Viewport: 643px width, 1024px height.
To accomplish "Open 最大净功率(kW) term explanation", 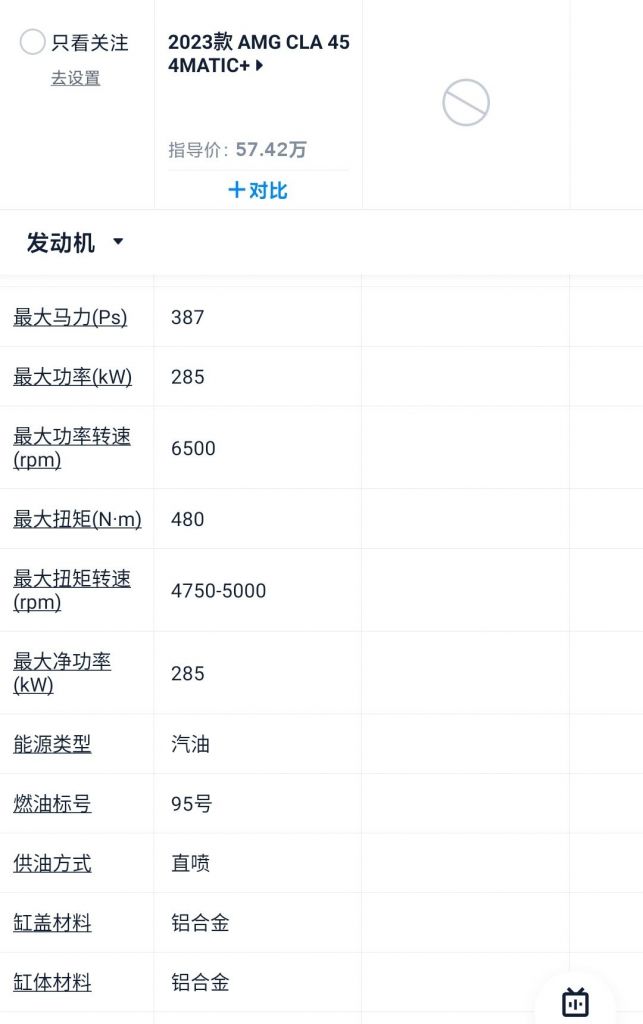I will pyautogui.click(x=62, y=673).
